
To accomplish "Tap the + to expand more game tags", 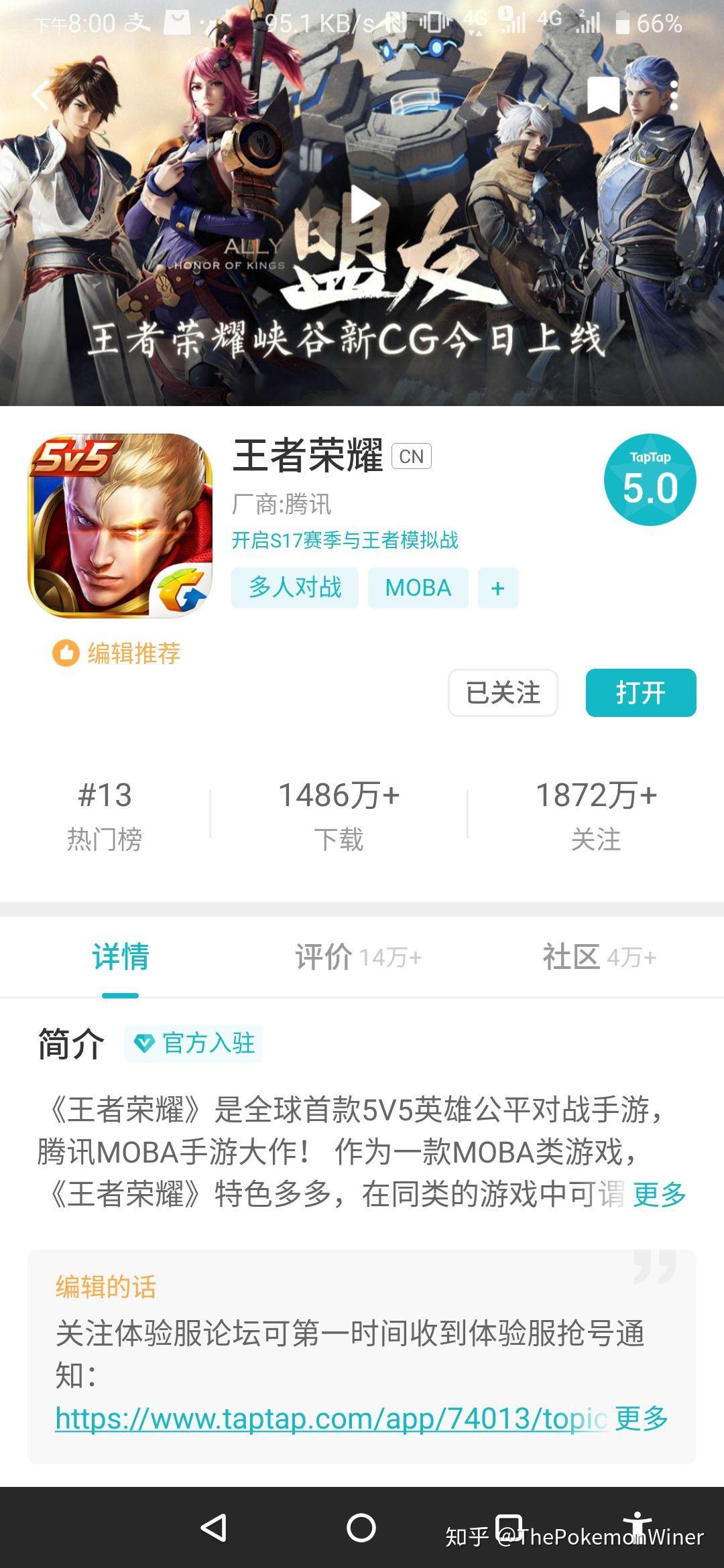I will tap(497, 588).
